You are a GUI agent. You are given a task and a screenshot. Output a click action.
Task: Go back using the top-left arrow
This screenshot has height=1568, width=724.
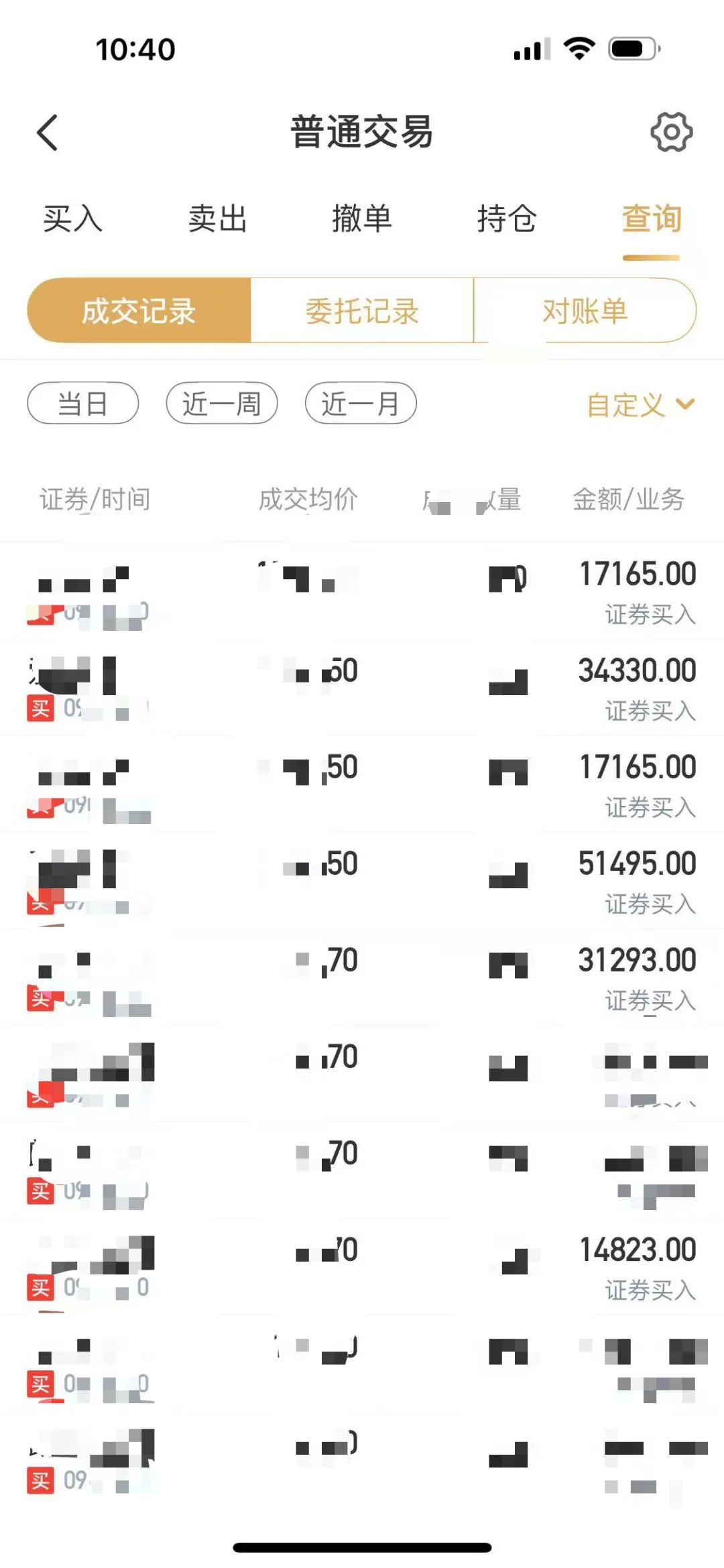pyautogui.click(x=47, y=132)
